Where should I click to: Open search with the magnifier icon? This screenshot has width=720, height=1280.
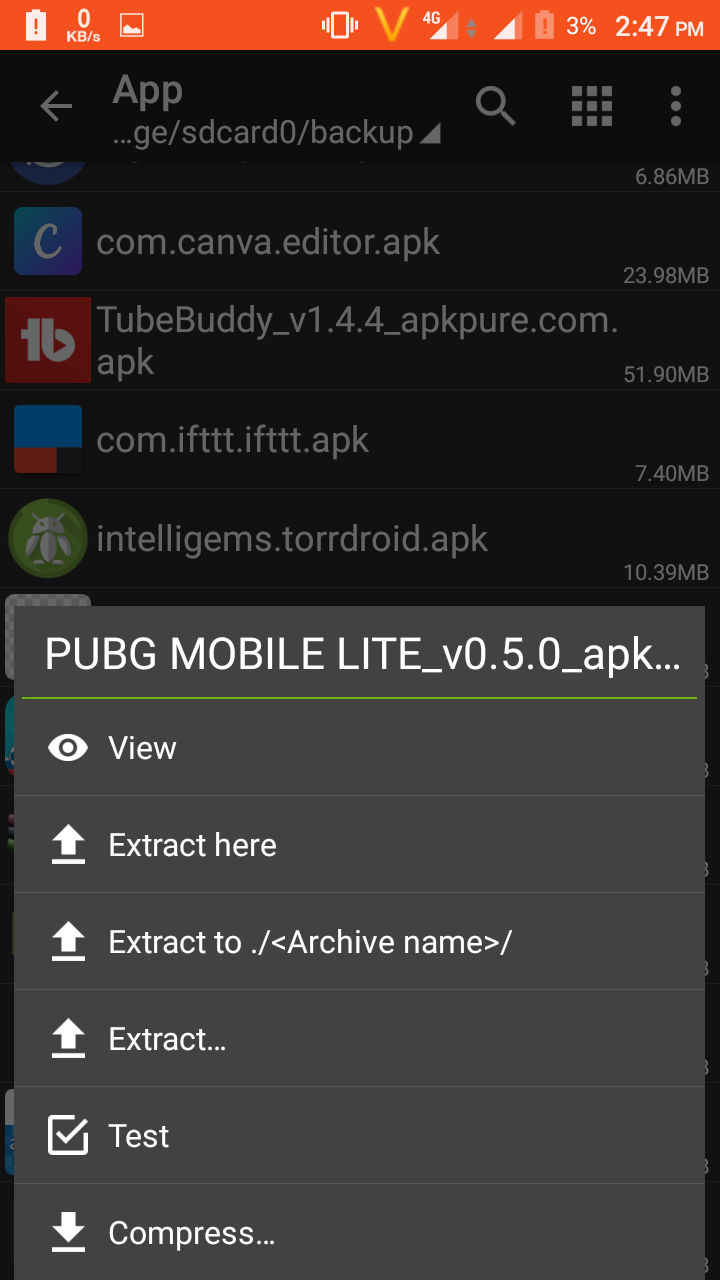coord(495,106)
